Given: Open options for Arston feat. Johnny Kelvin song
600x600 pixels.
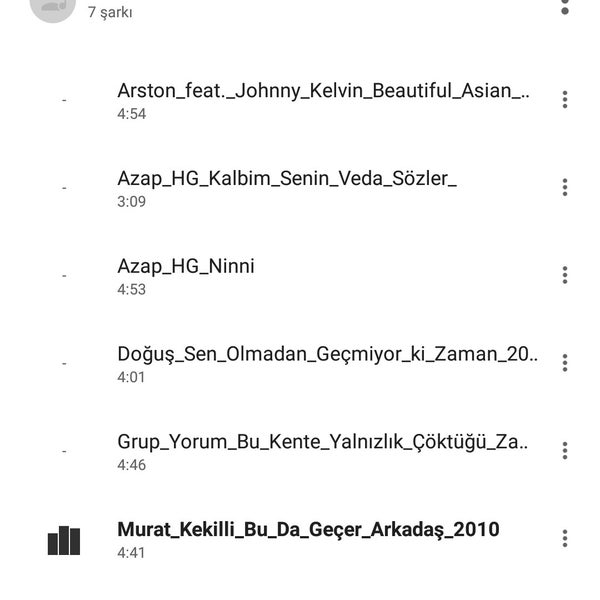Looking at the screenshot, I should tap(565, 100).
